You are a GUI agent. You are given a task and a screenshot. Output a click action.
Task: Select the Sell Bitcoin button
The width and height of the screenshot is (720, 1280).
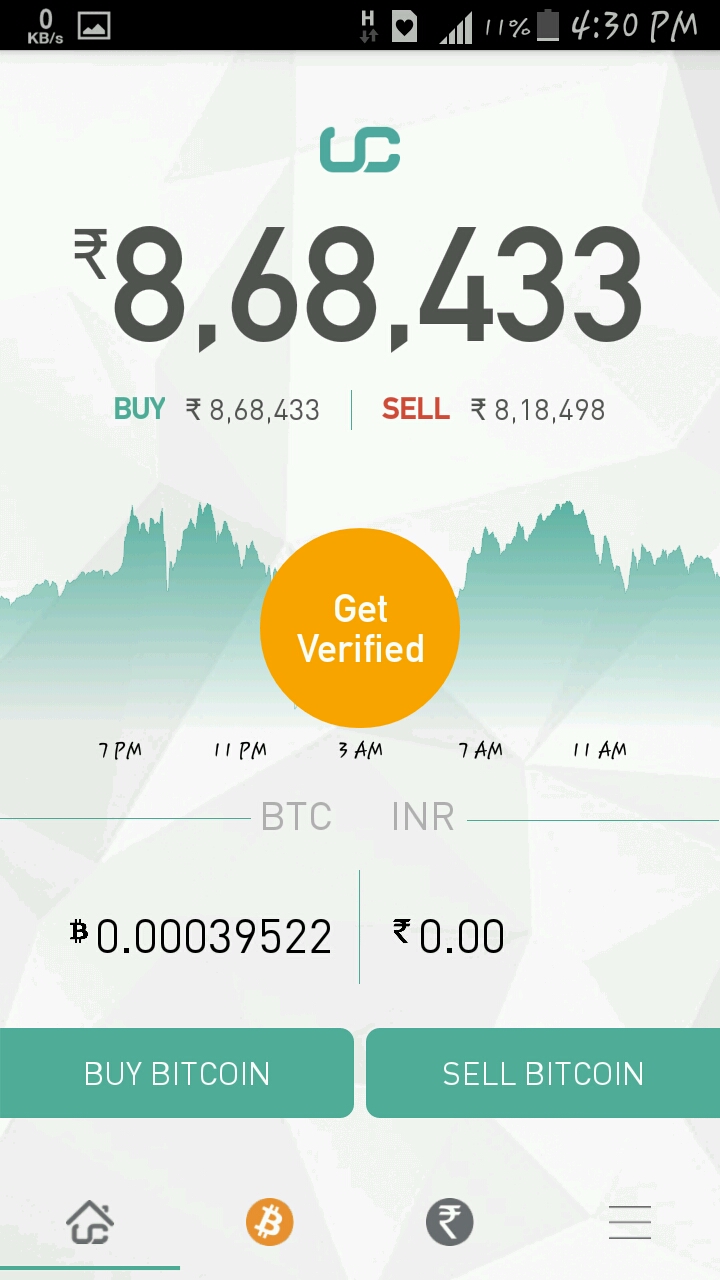(543, 1073)
